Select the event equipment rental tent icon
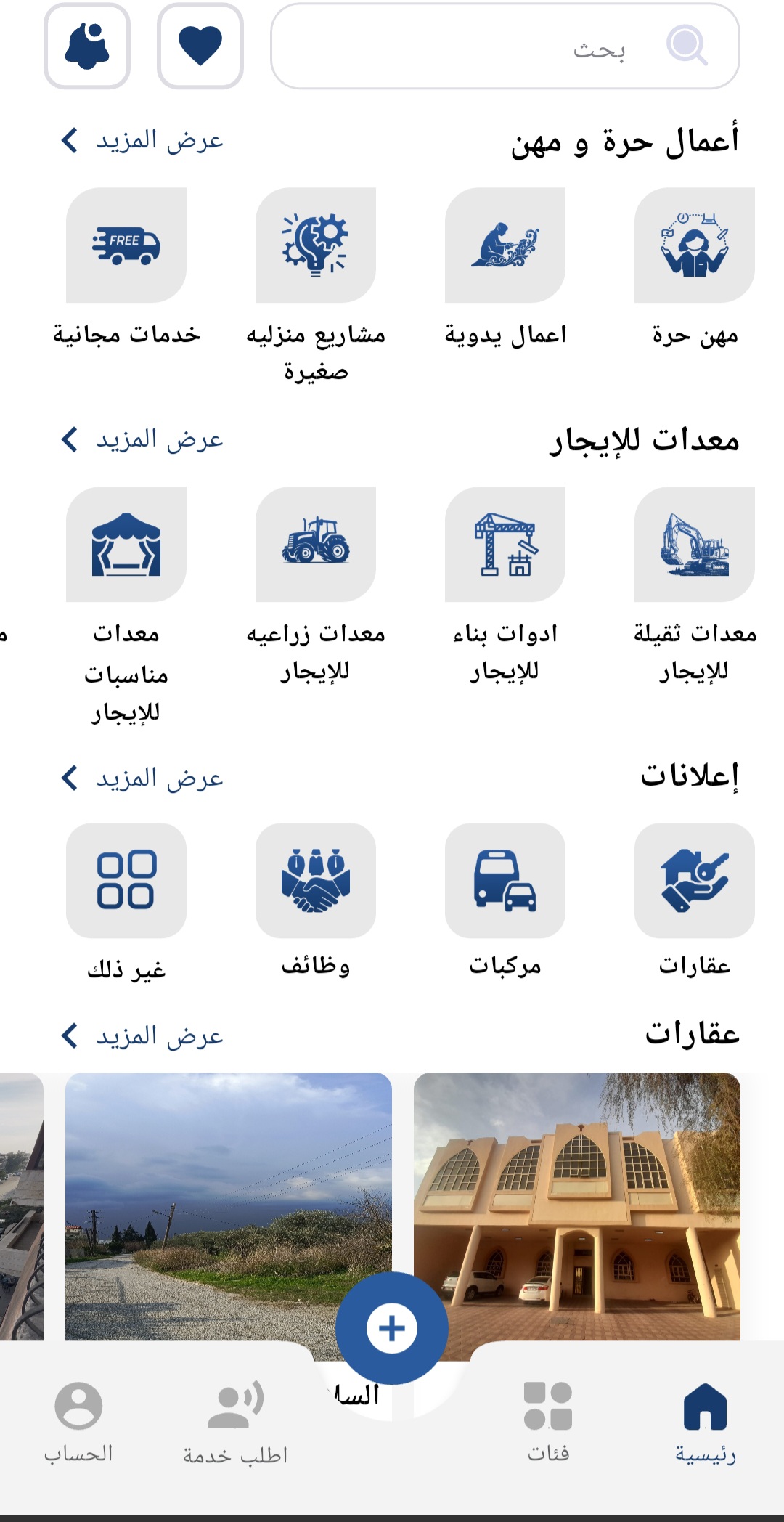 126,546
